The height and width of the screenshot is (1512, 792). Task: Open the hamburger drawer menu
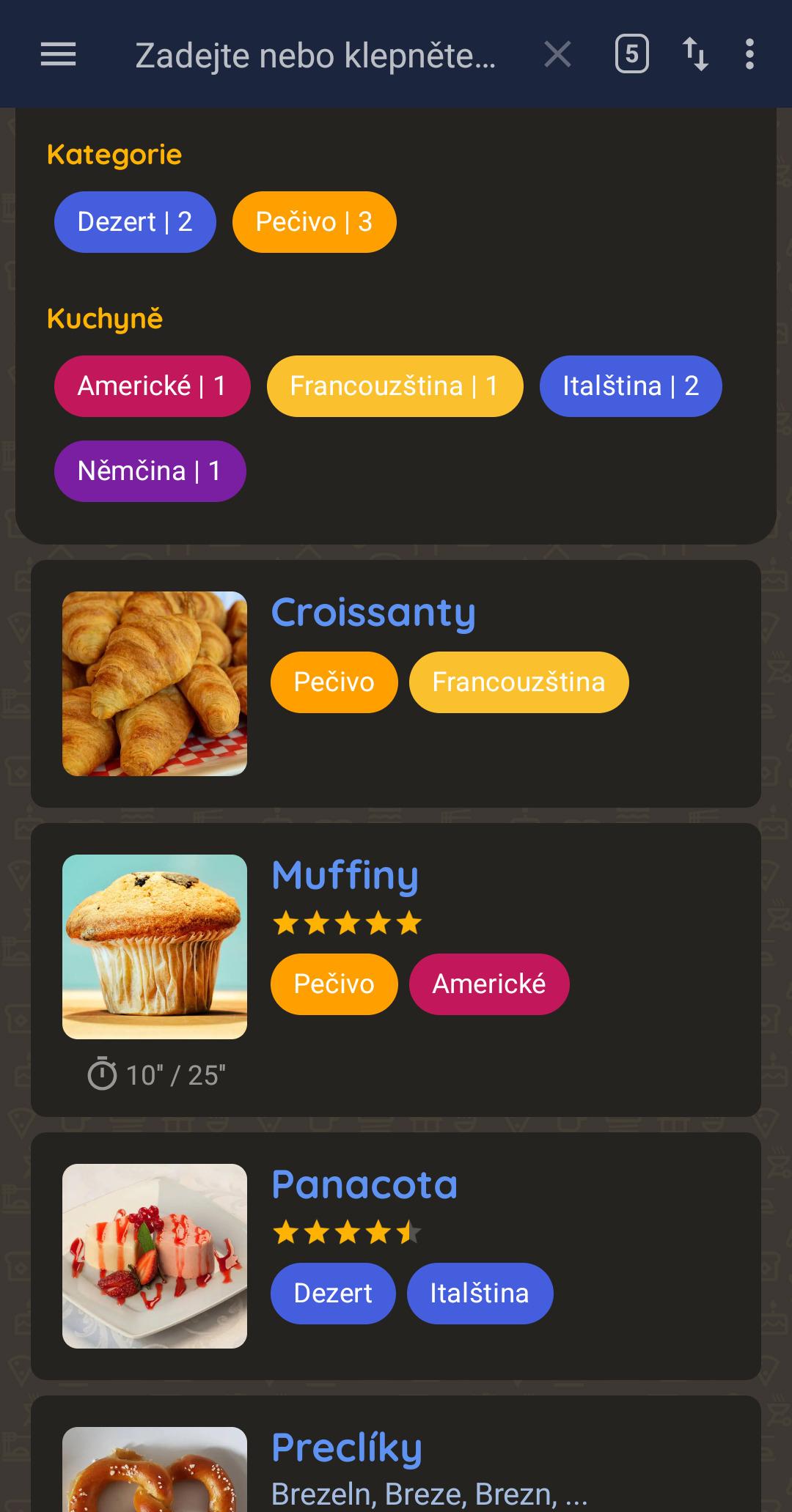tap(58, 54)
